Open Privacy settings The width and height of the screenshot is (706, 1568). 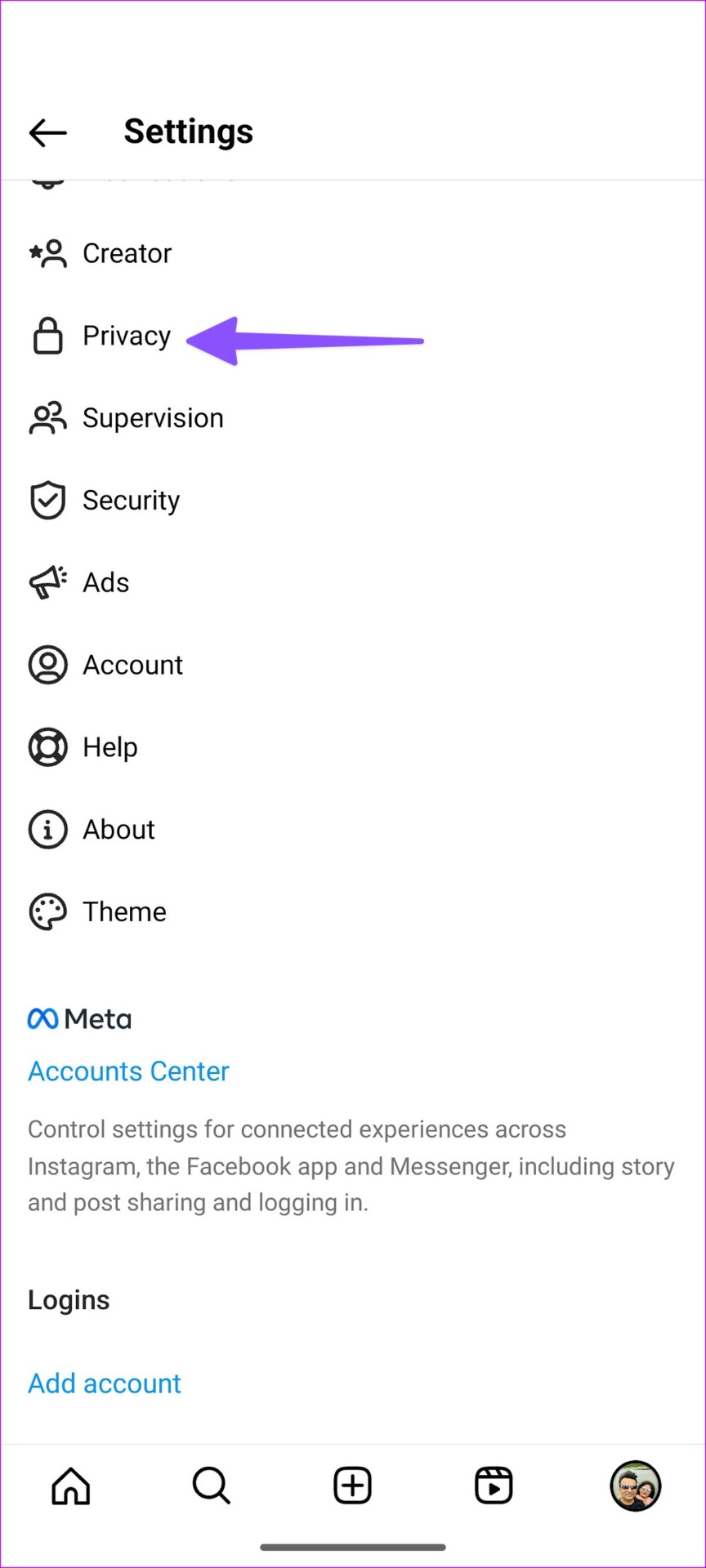tap(353, 336)
